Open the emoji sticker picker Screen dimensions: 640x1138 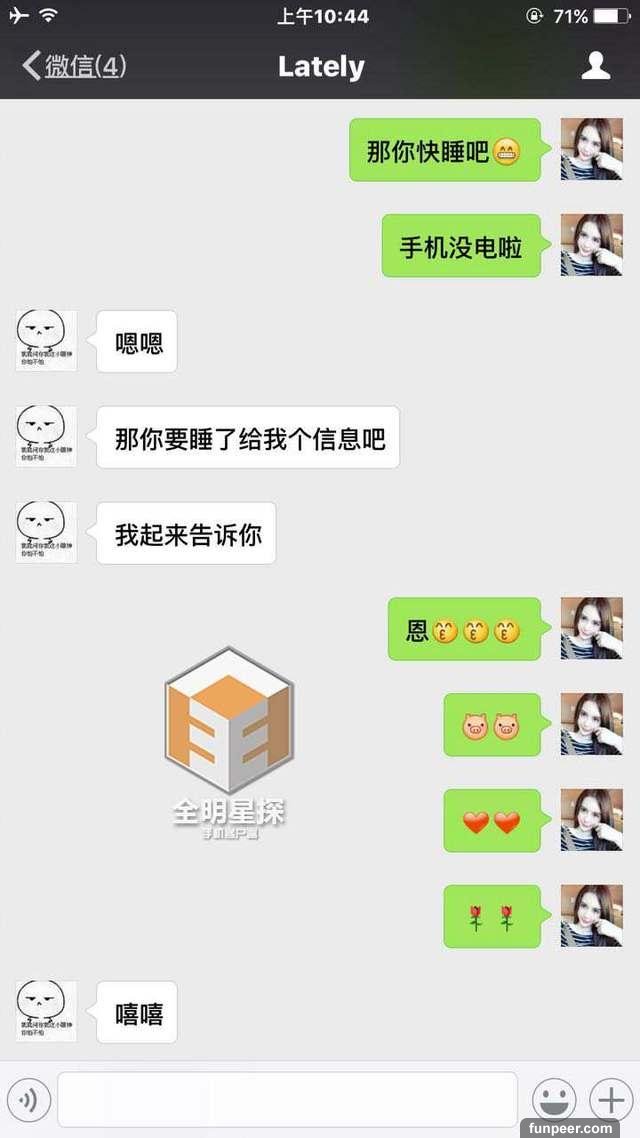tap(553, 1101)
